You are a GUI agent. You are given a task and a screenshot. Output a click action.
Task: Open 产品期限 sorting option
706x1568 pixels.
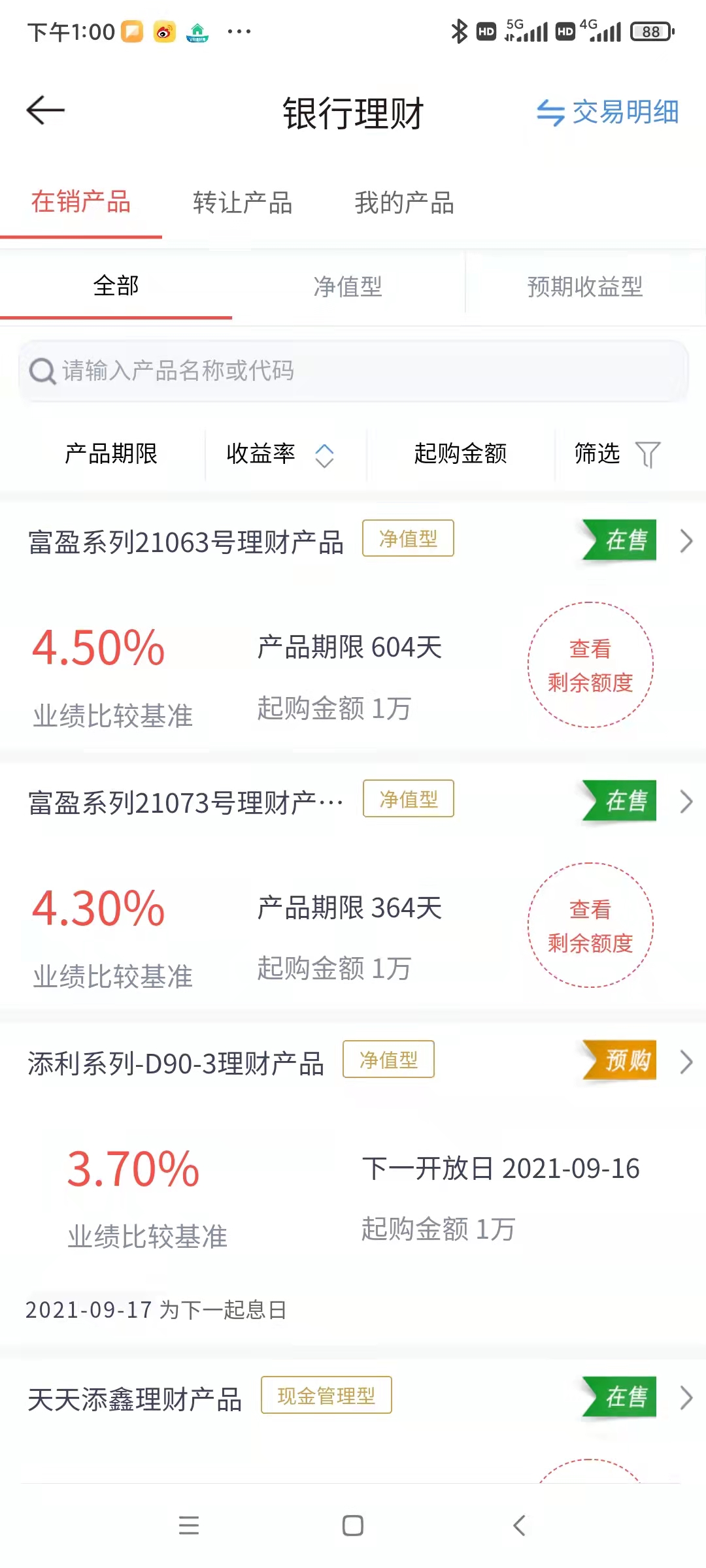111,453
